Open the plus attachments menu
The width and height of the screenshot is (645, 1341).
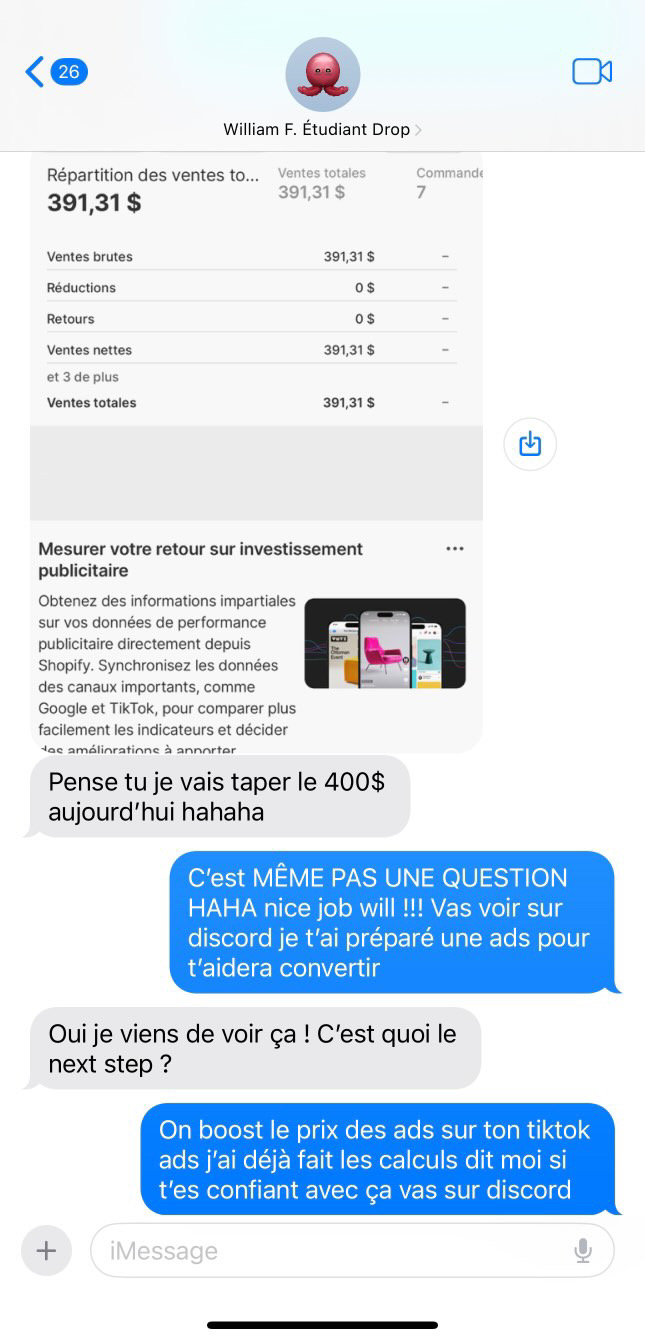pos(46,1250)
